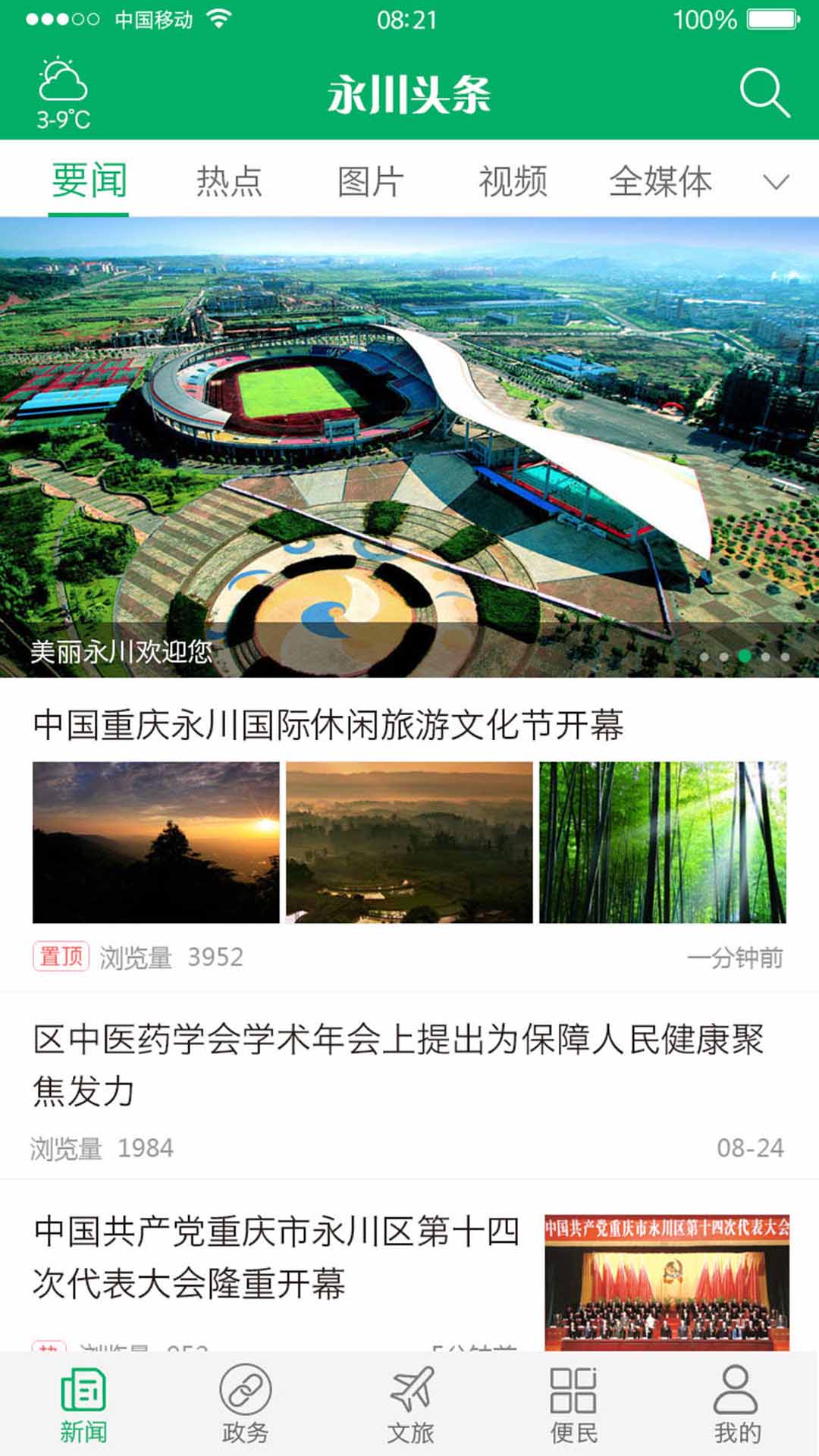The width and height of the screenshot is (819, 1456).
Task: Open the 美丽永川欢迎您 banner
Action: [409, 447]
